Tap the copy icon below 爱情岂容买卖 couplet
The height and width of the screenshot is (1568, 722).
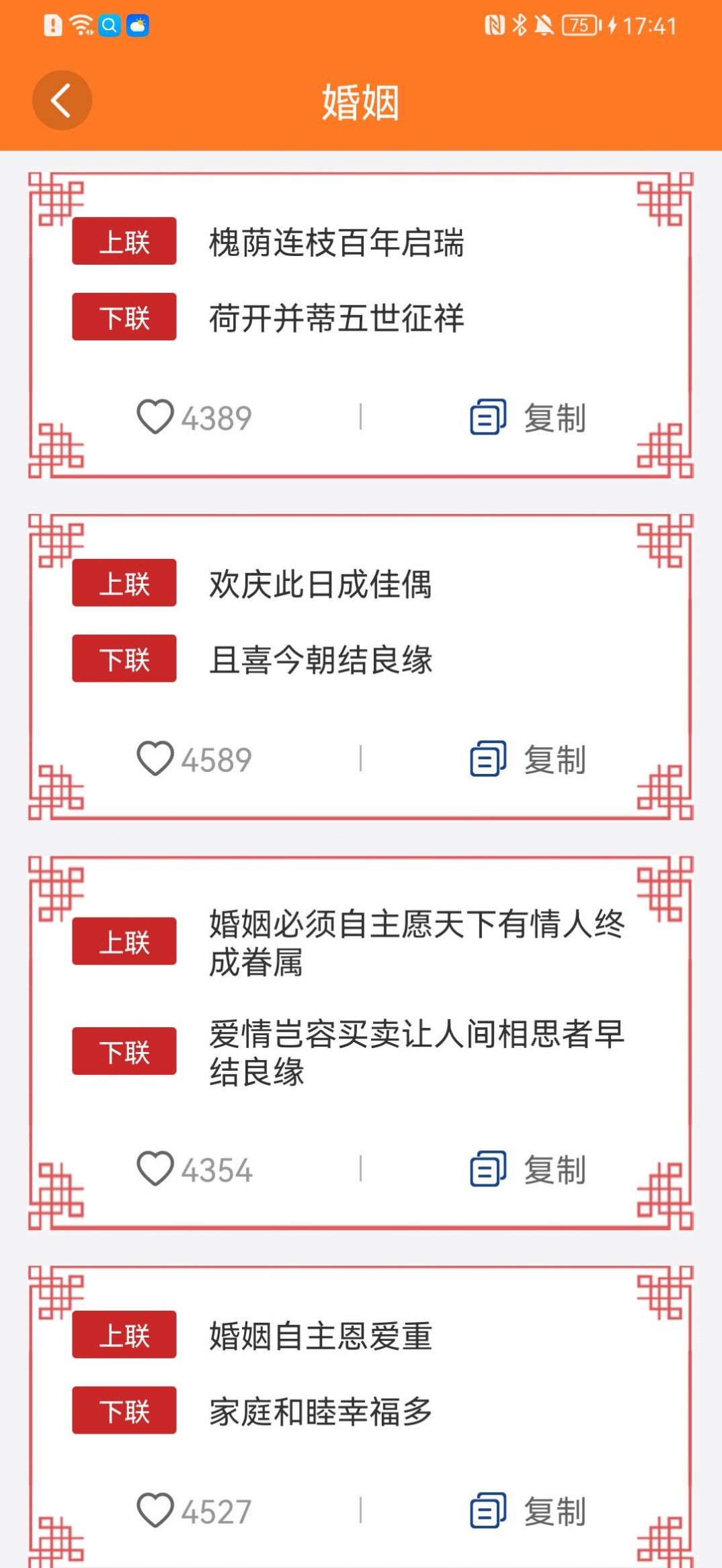tap(489, 1169)
